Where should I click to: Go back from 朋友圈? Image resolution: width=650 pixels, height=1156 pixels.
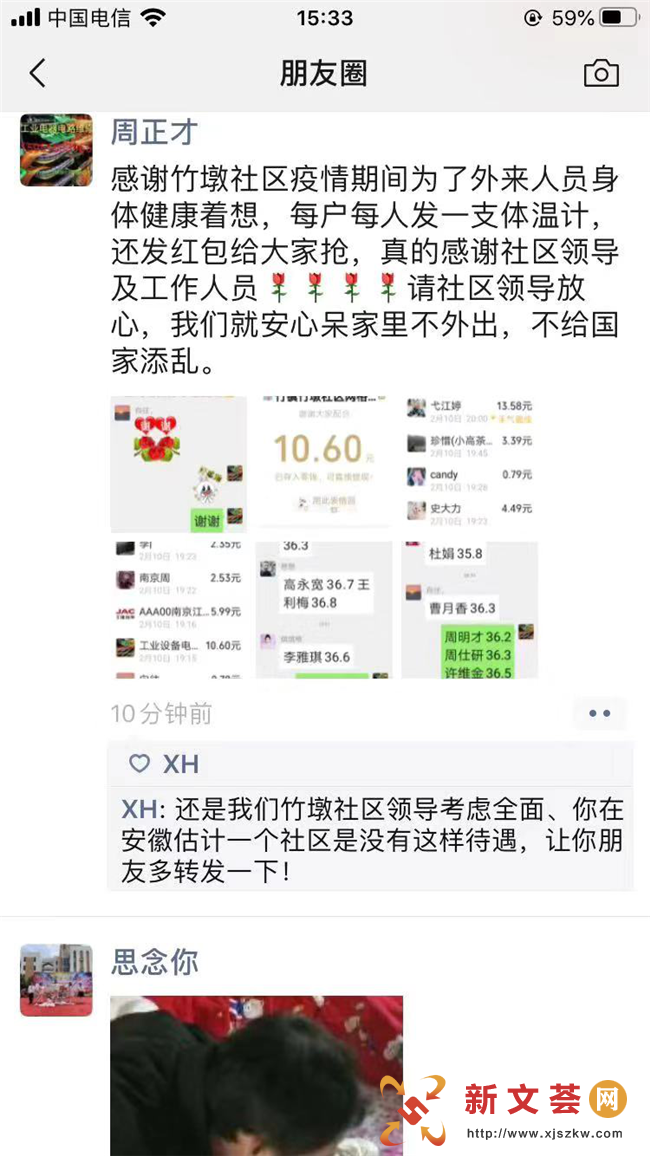(38, 73)
